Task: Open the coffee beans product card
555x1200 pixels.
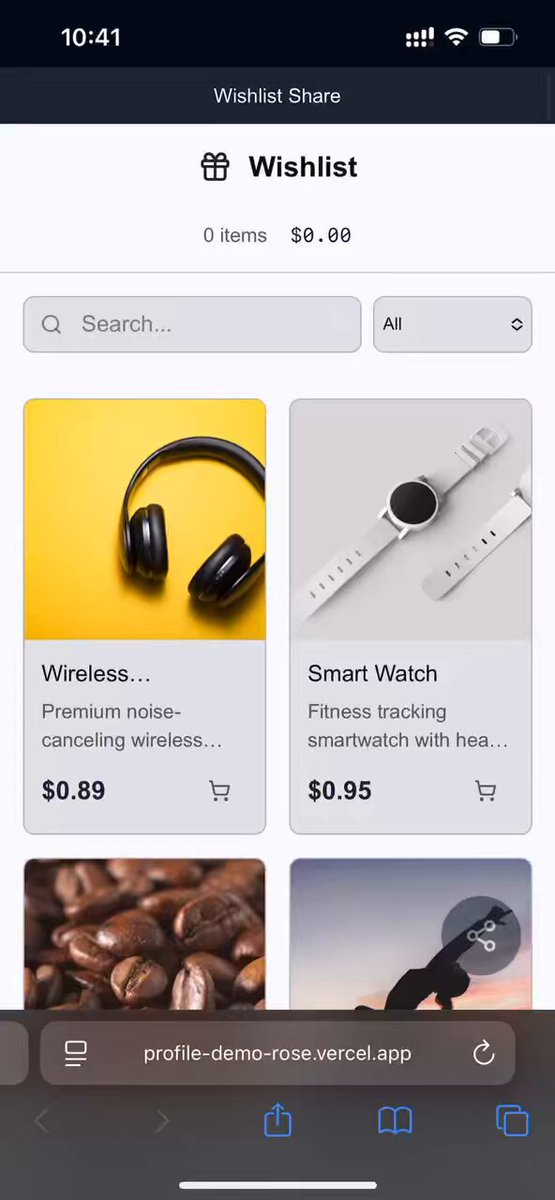Action: tap(145, 934)
